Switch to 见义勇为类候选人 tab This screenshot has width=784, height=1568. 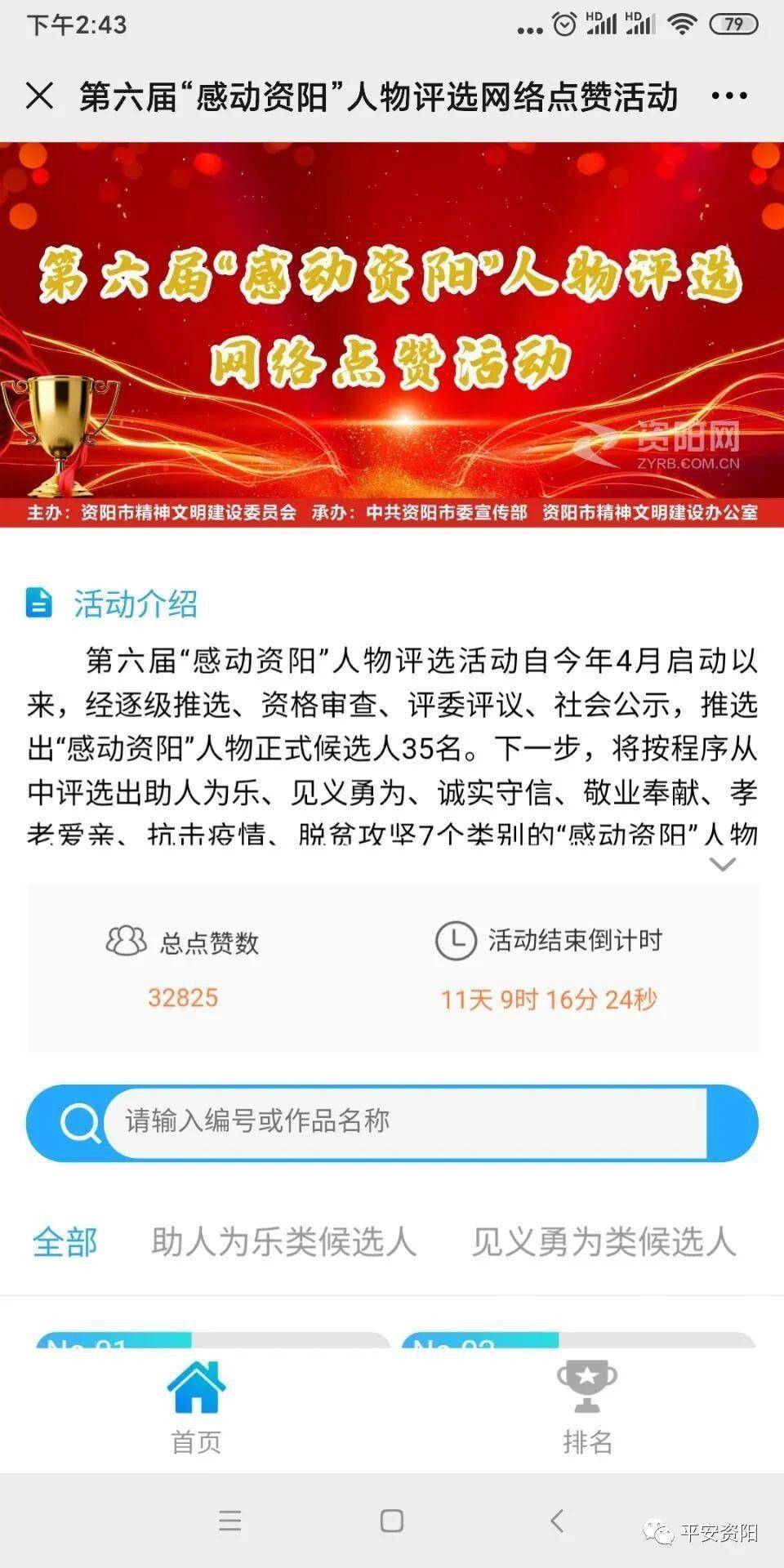(604, 1242)
